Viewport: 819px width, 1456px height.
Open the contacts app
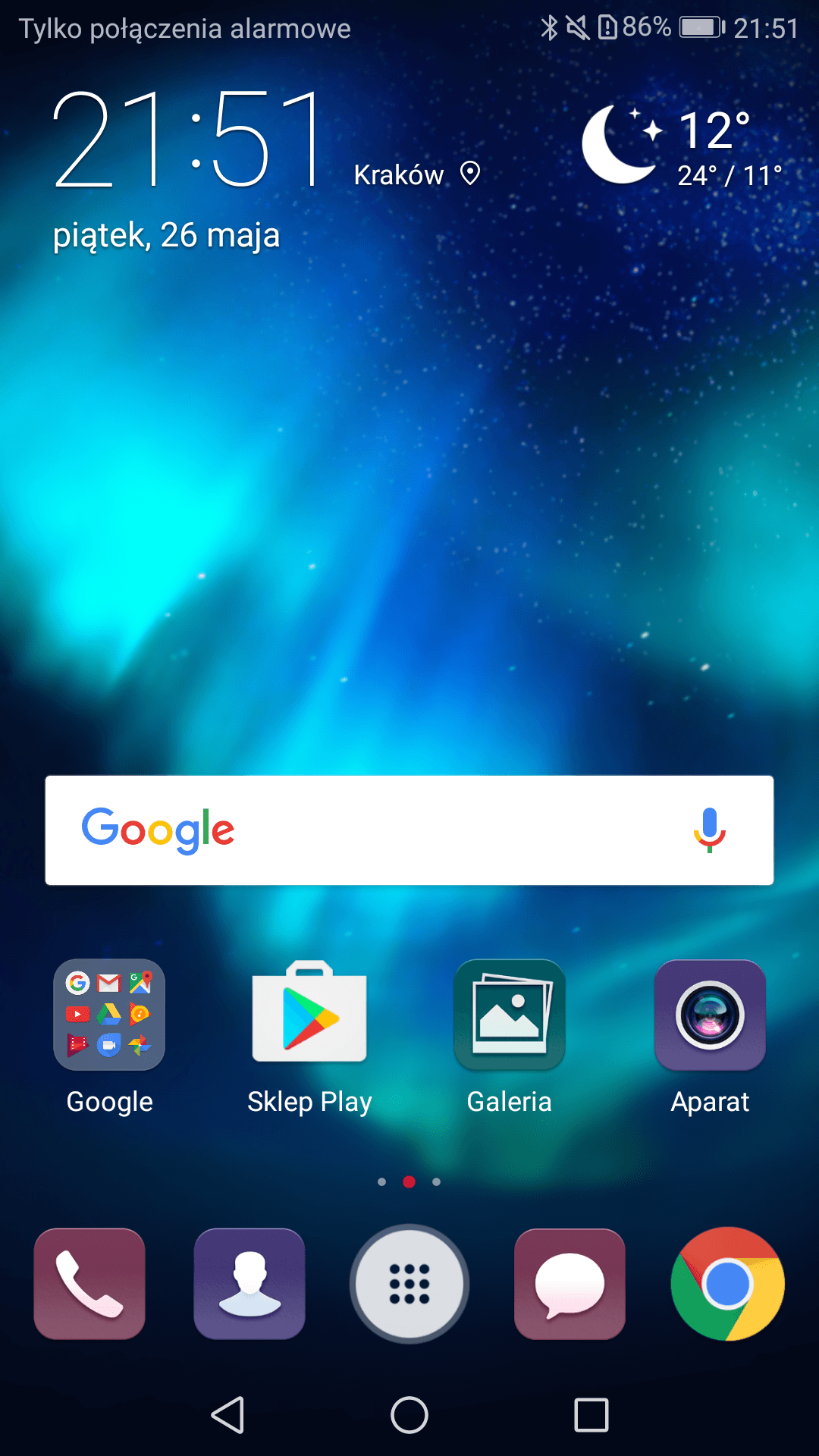(249, 1284)
